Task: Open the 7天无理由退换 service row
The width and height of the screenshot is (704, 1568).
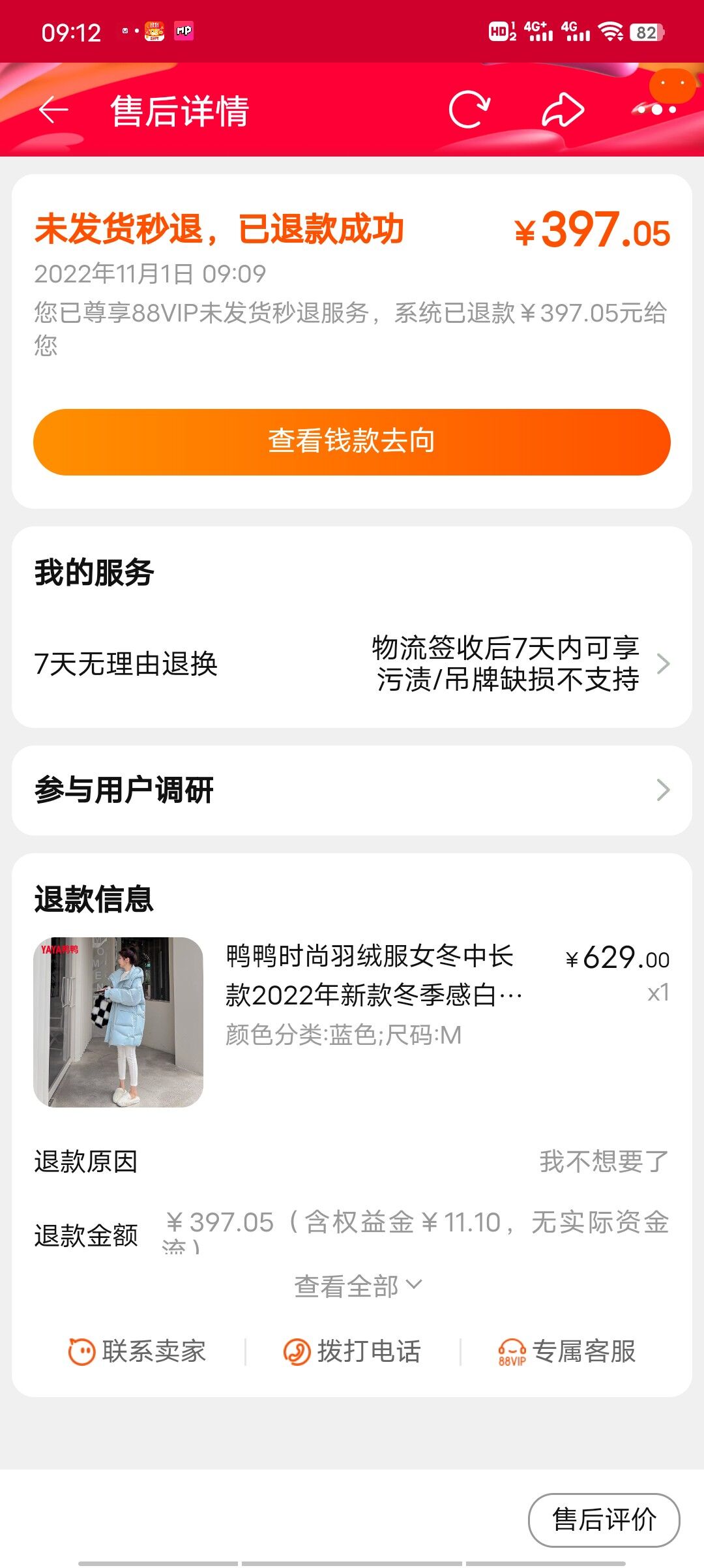Action: [352, 663]
